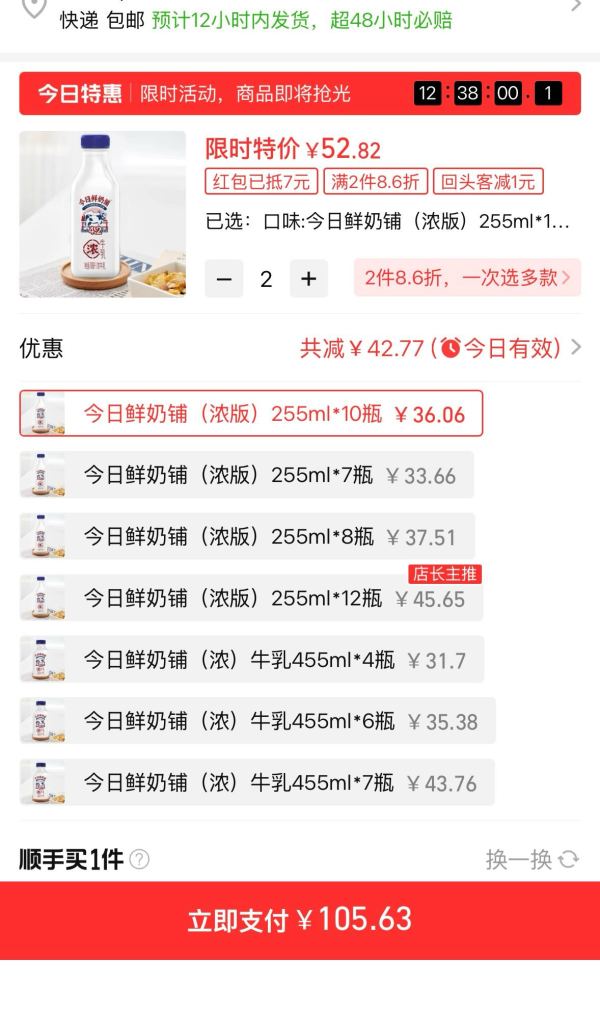Tap 立即支付 to pay ¥105.63
The width and height of the screenshot is (600, 1012).
[x=300, y=920]
